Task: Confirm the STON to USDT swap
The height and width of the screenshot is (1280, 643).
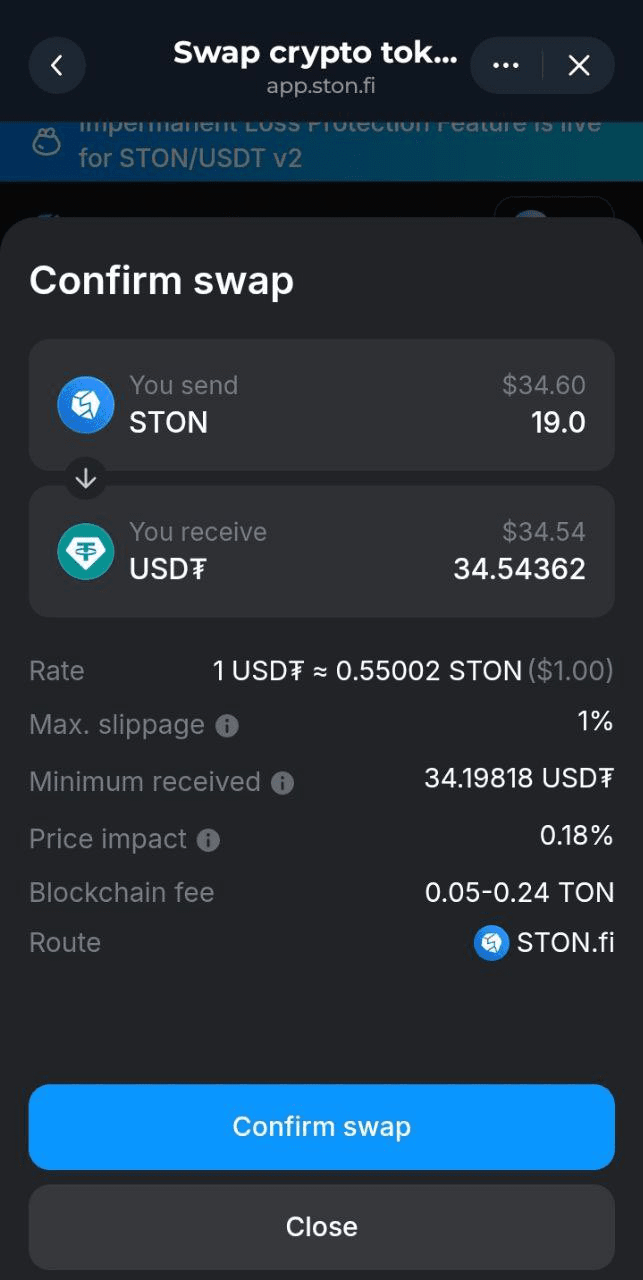Action: [321, 1127]
